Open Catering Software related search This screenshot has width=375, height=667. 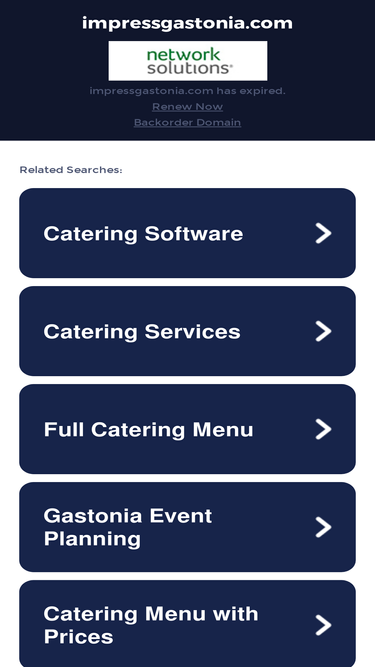188,233
